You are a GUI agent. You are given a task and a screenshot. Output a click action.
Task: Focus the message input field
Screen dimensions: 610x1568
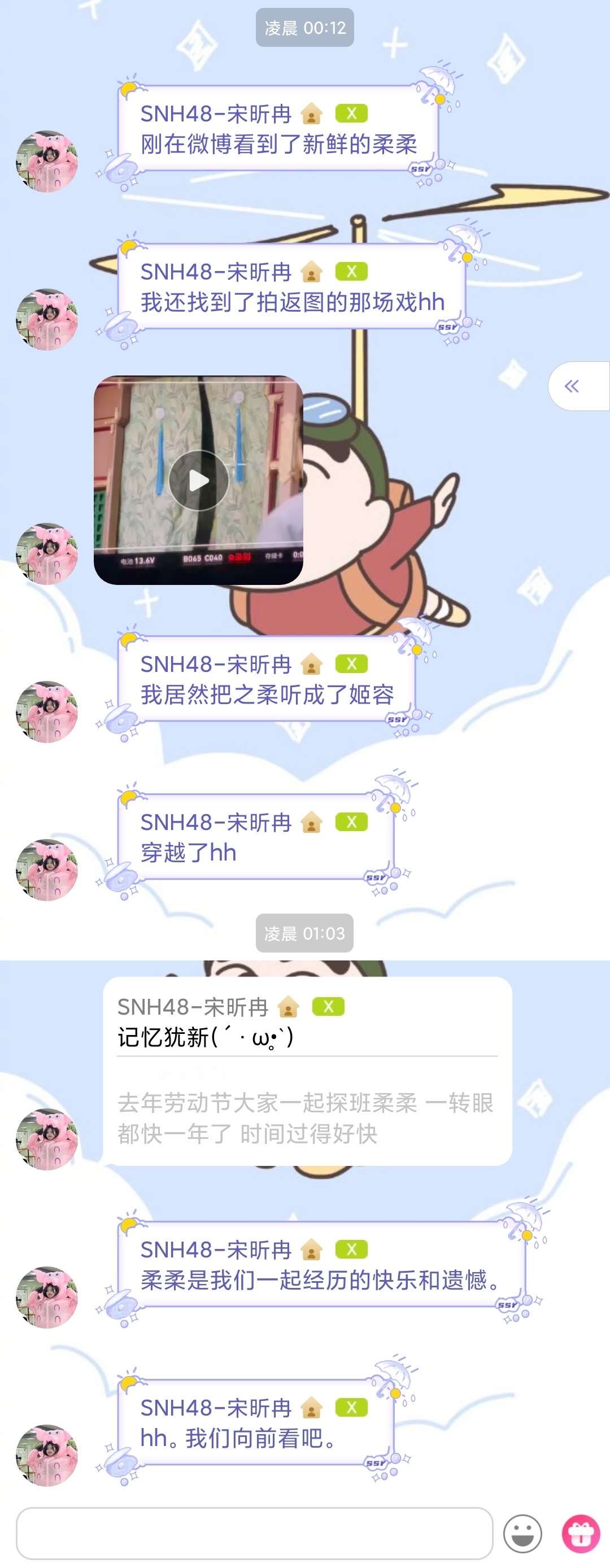pyautogui.click(x=254, y=1534)
